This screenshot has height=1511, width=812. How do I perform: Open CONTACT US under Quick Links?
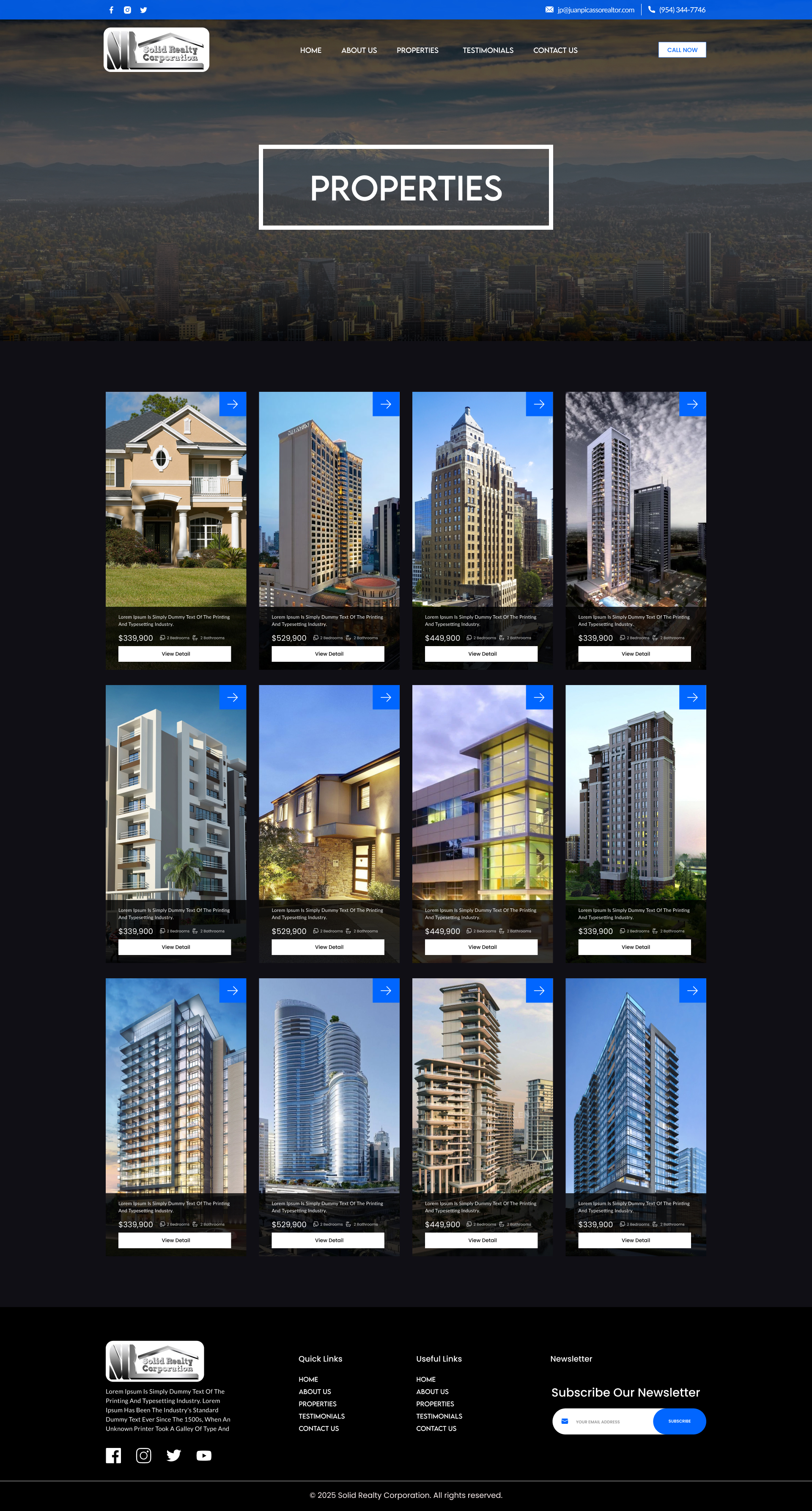pos(318,1428)
